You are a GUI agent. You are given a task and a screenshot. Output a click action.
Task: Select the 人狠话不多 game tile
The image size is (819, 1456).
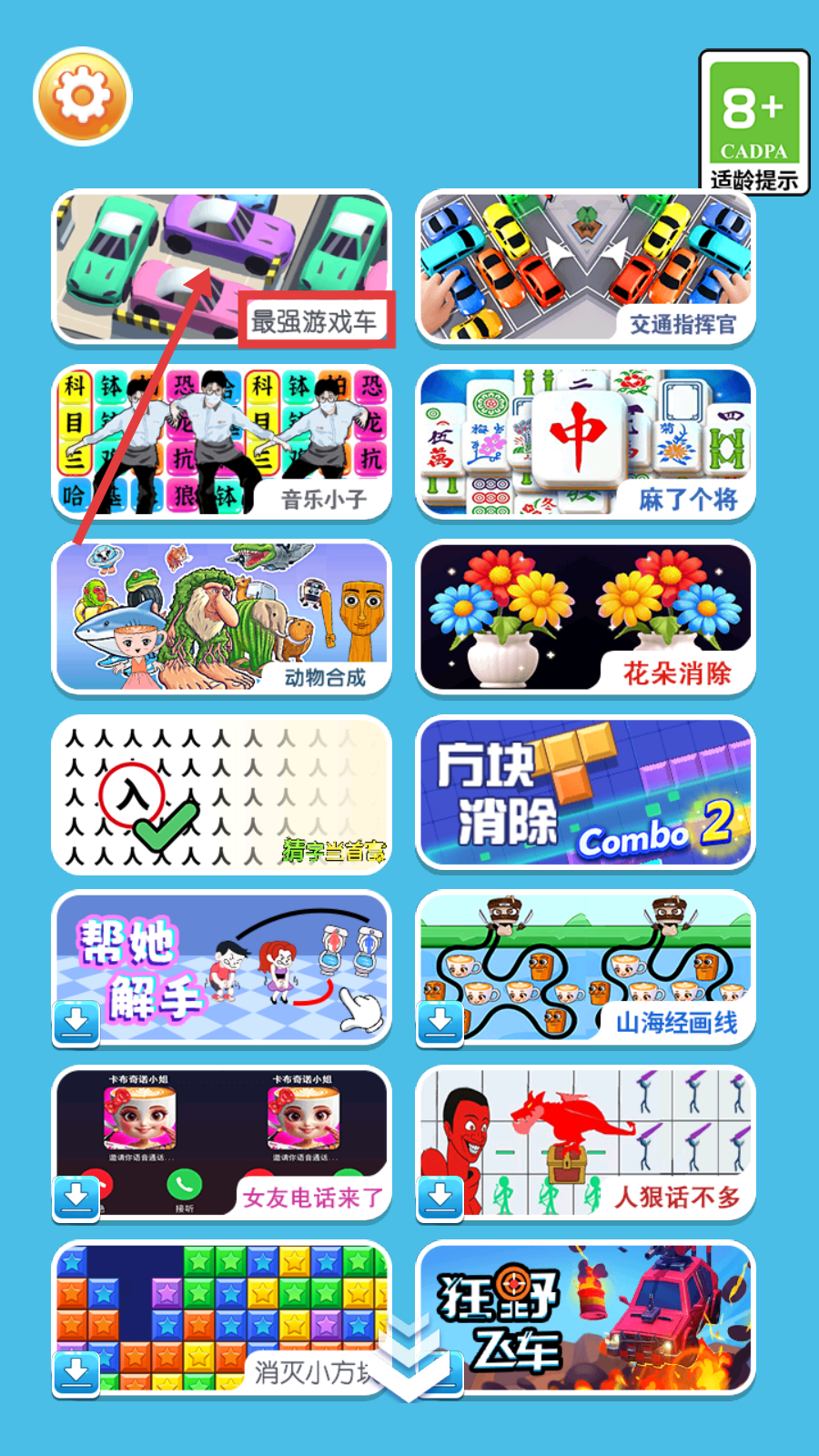[585, 1143]
